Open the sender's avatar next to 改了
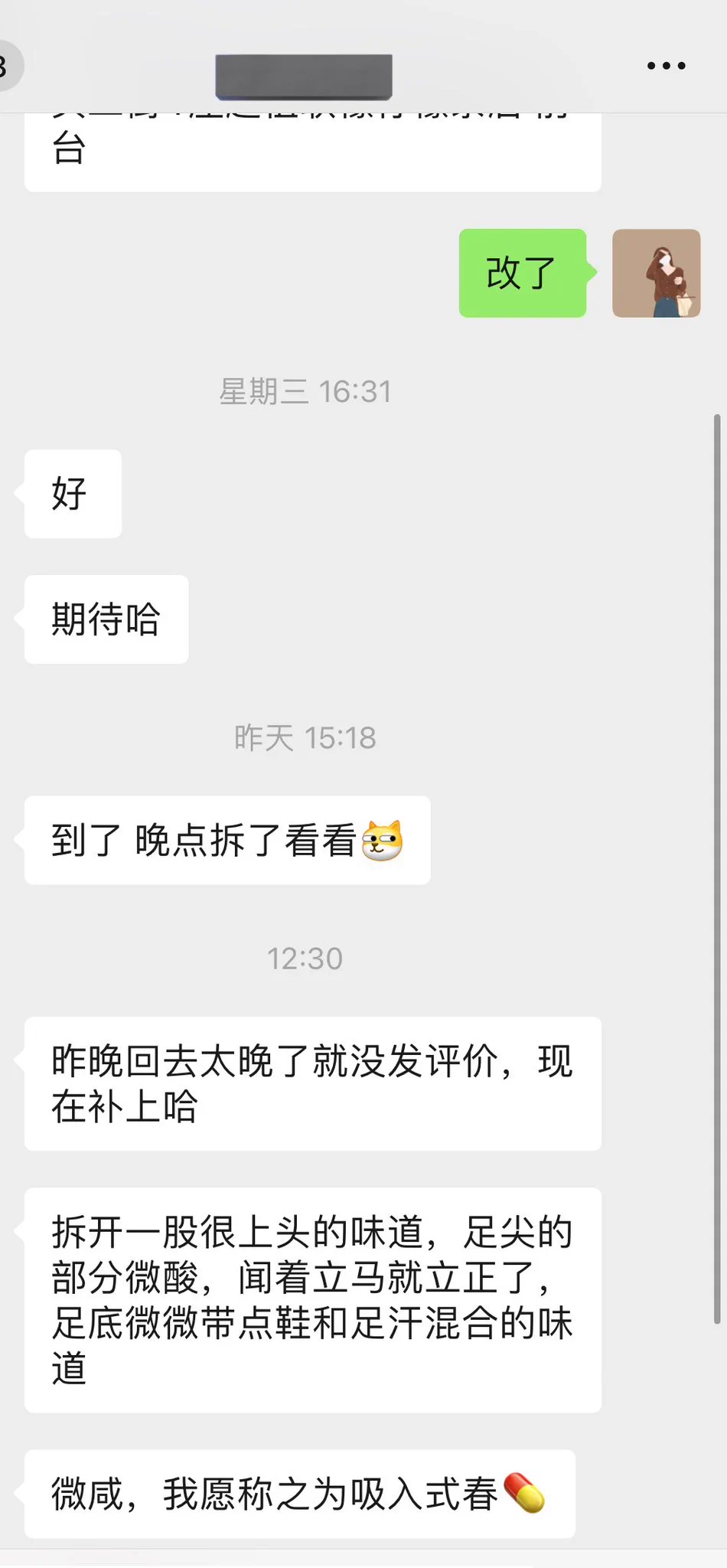Image resolution: width=727 pixels, height=1568 pixels. [656, 273]
